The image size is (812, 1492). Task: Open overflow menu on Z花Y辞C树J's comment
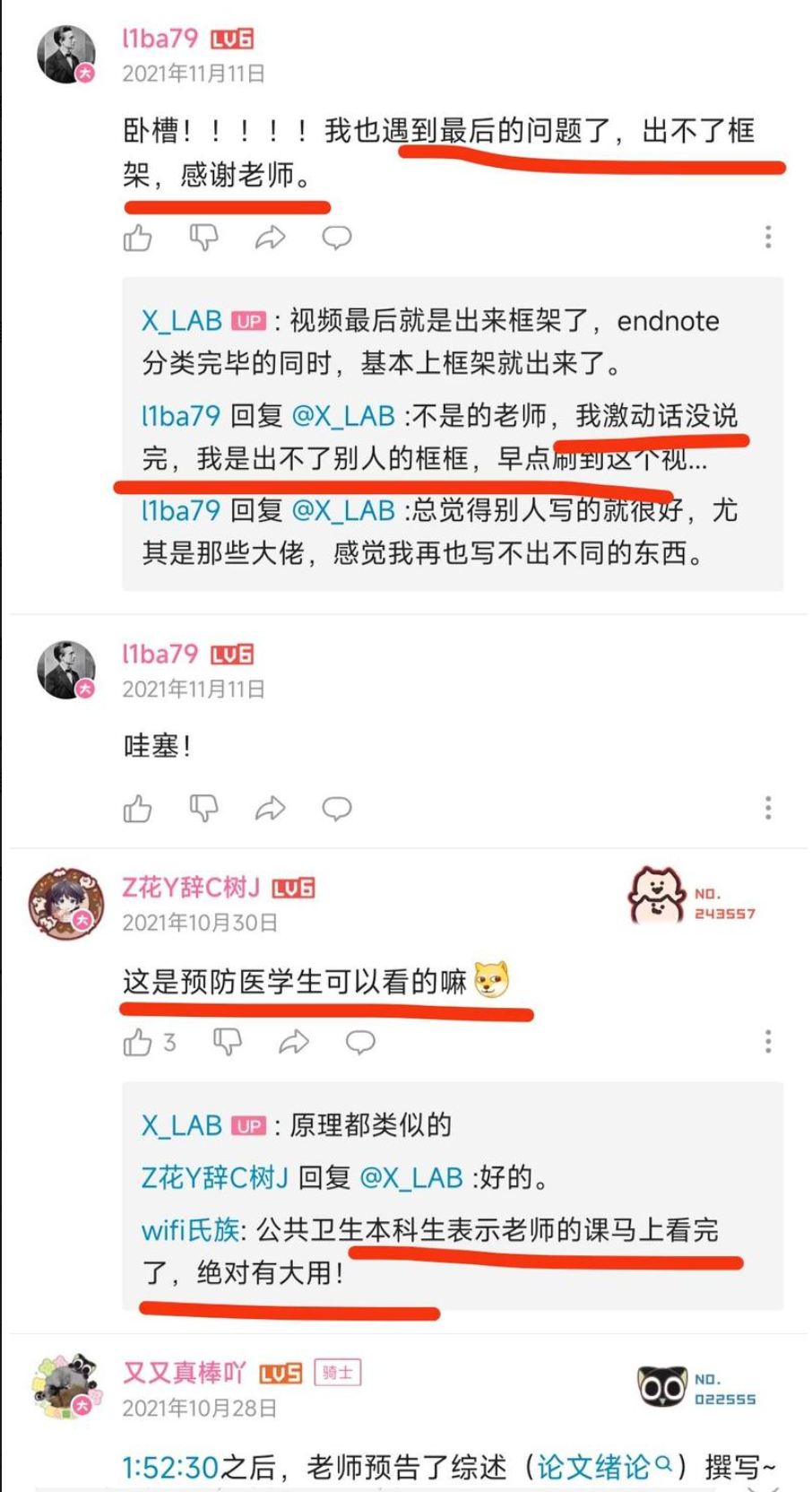[x=768, y=1042]
